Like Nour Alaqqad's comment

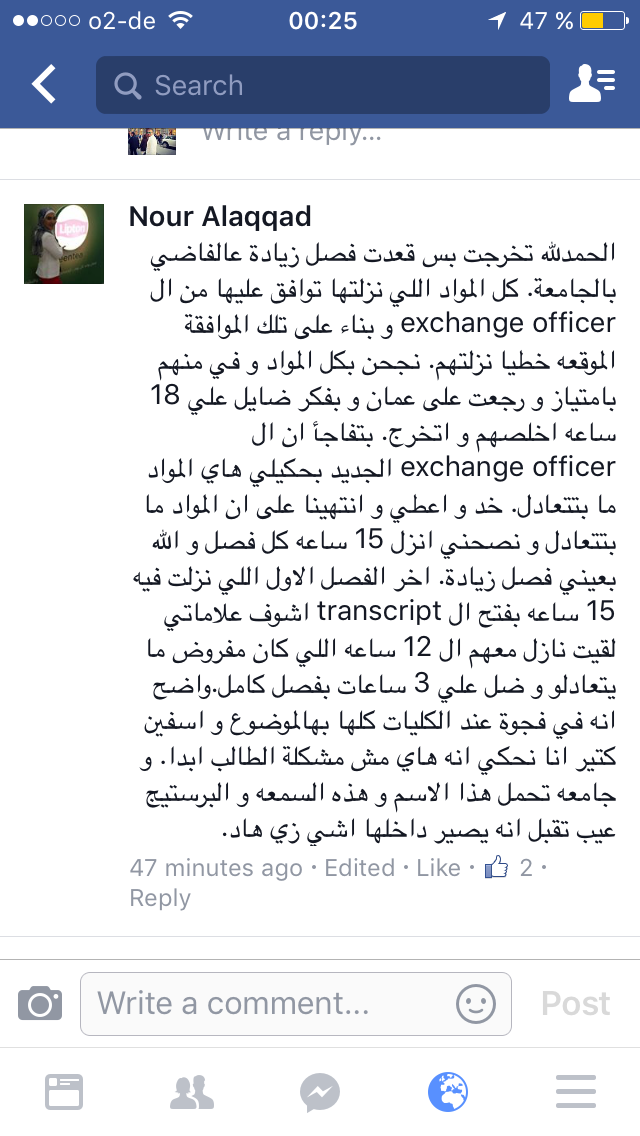(x=438, y=868)
